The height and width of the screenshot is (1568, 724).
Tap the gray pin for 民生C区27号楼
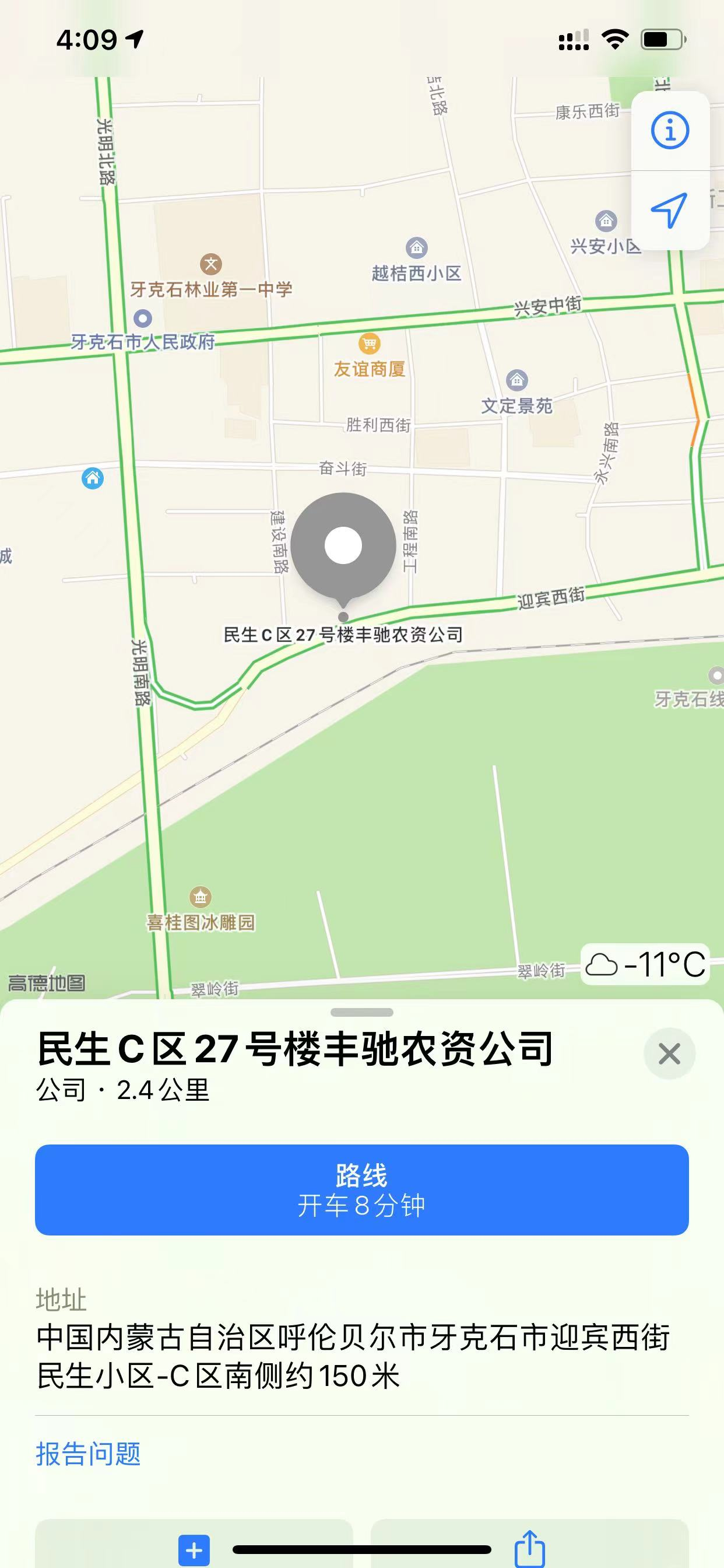click(x=343, y=547)
